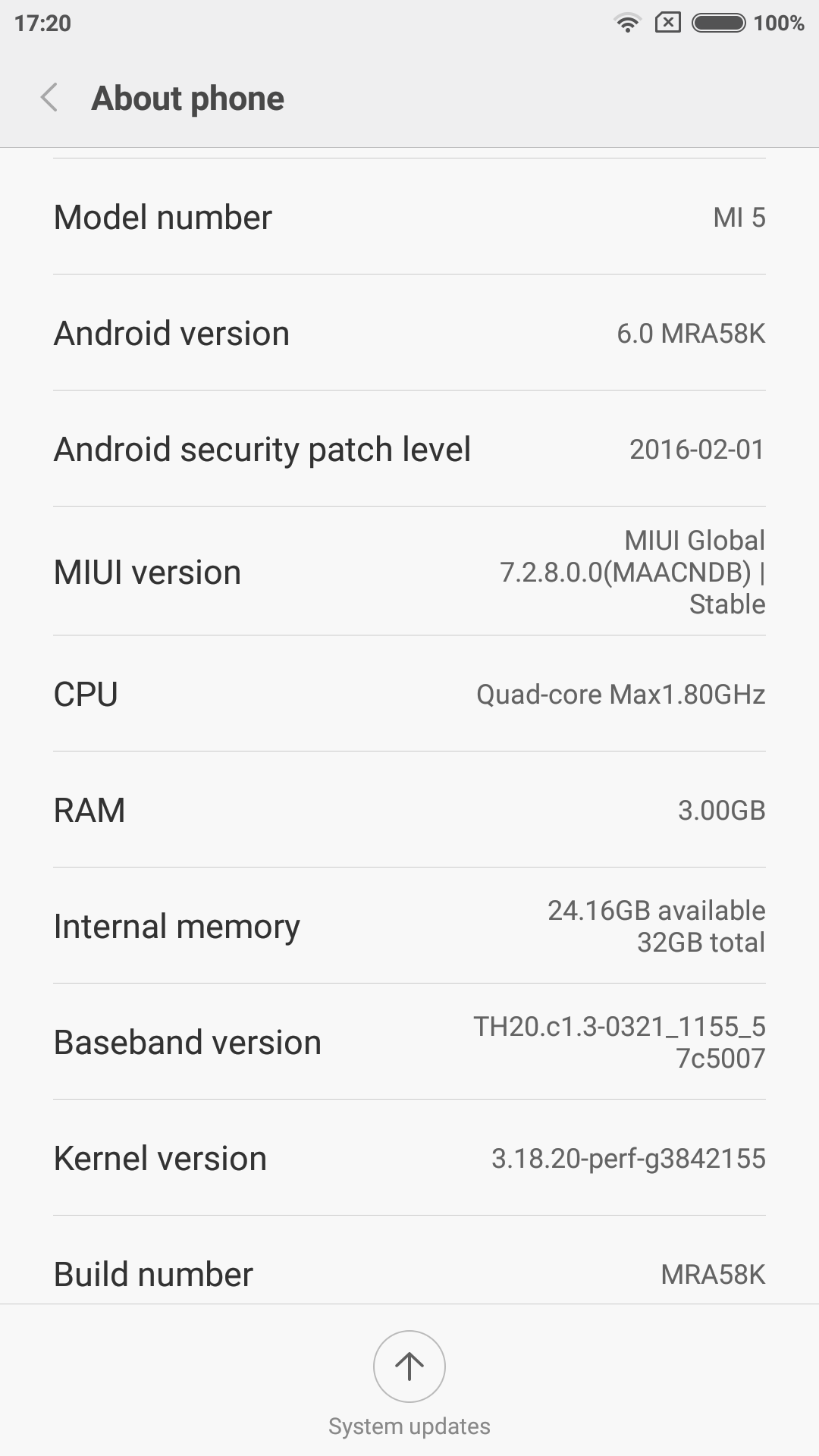Tap the Model number row
Viewport: 819px width, 1456px height.
point(409,217)
